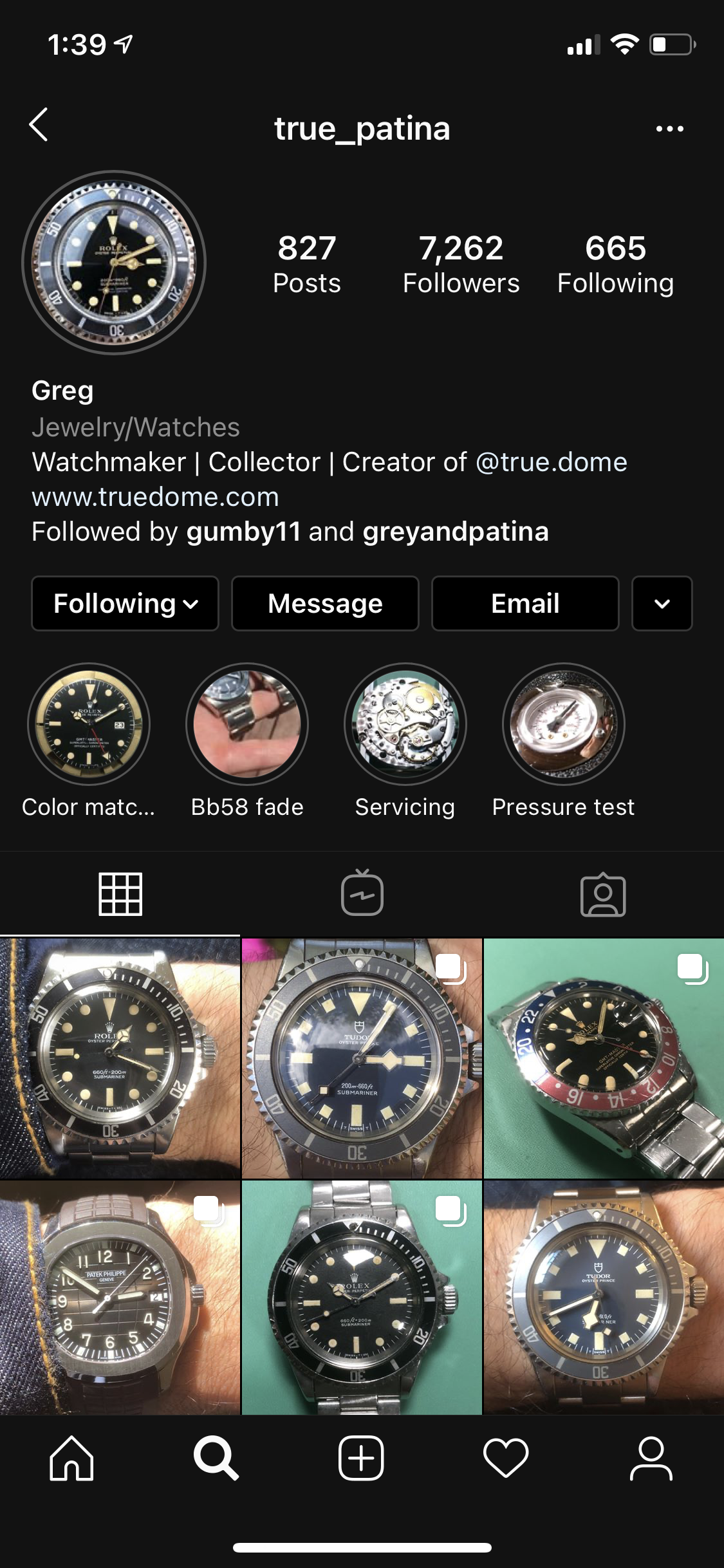Expand suggested accounts chevron button
The height and width of the screenshot is (1568, 724).
click(662, 604)
